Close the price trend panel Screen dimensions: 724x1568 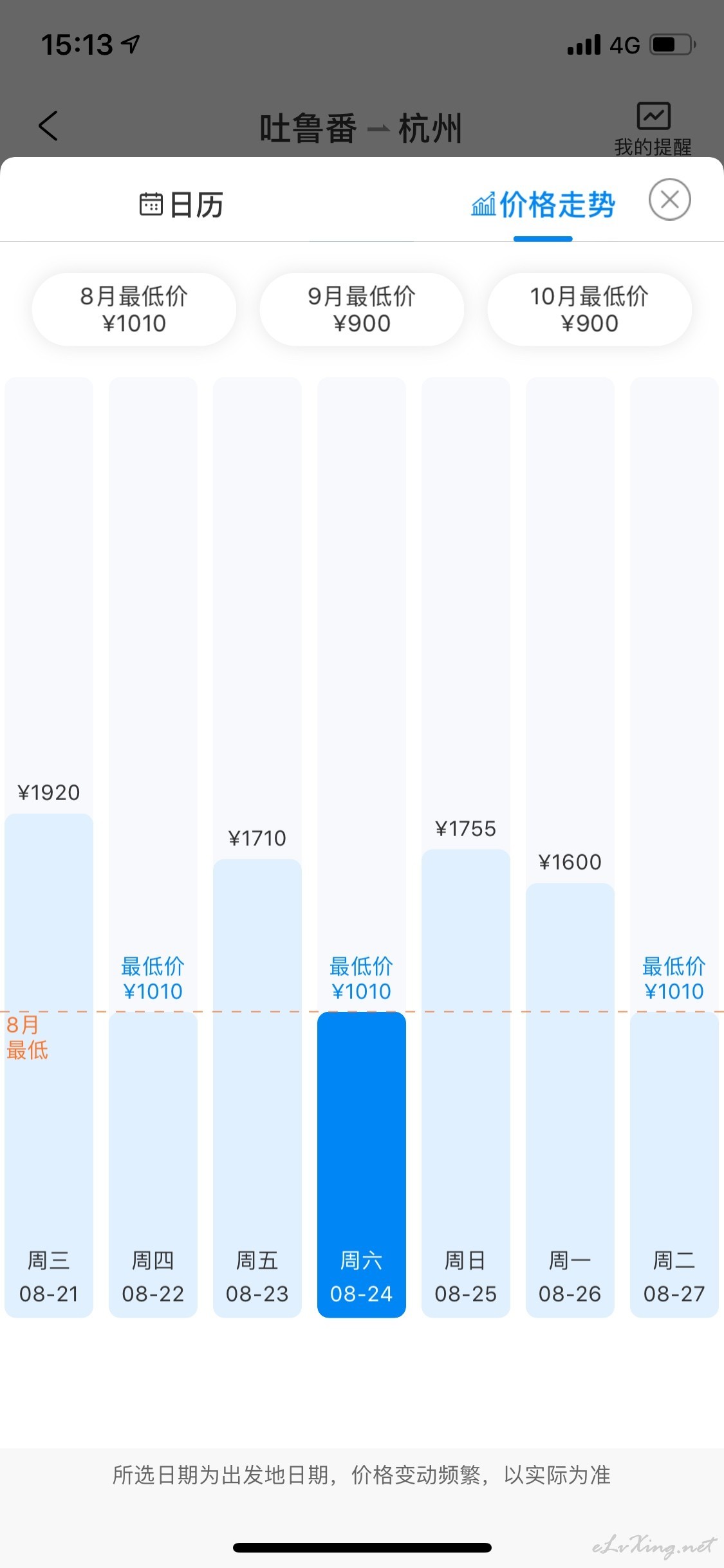point(669,200)
